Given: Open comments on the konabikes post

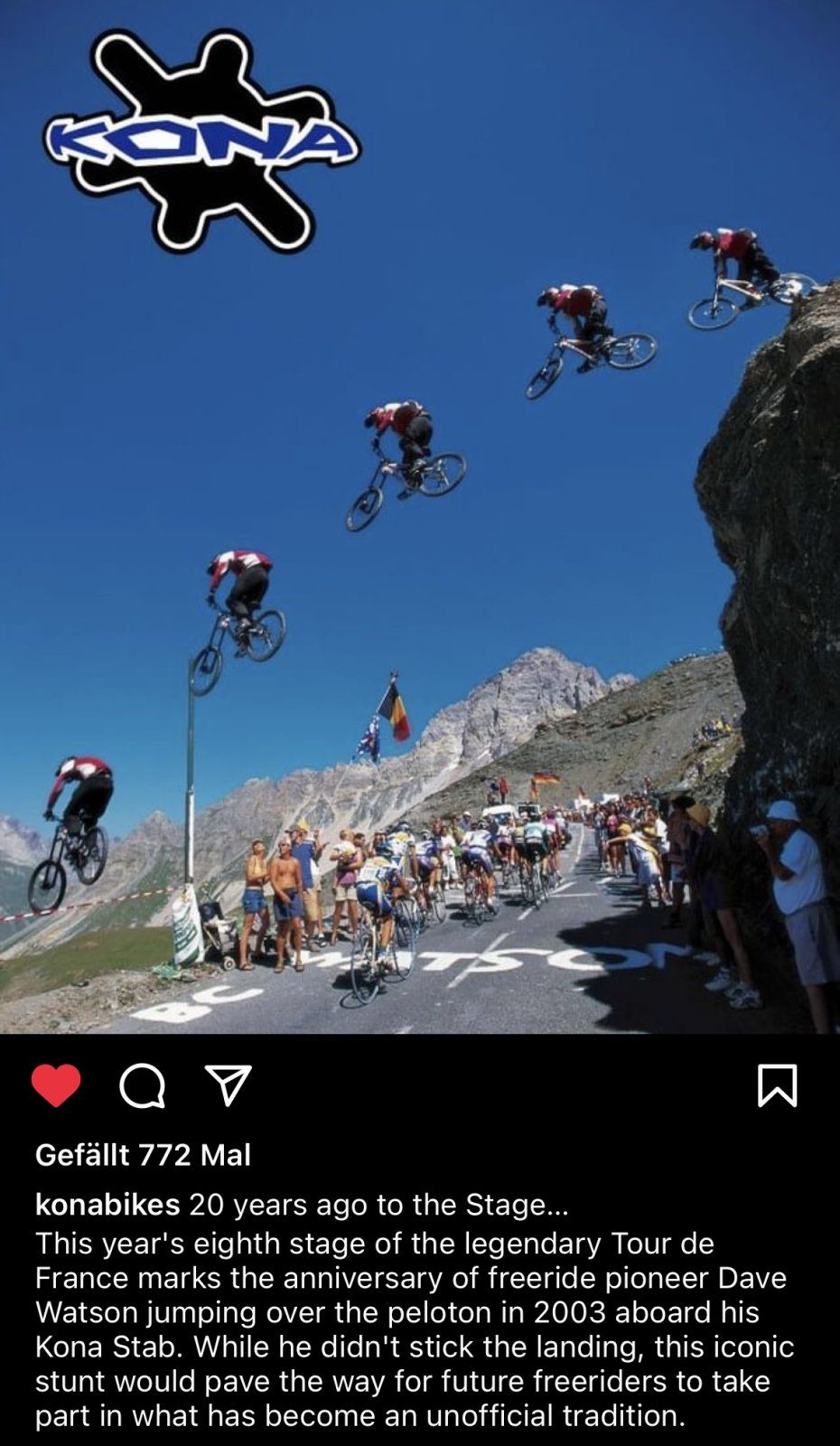Looking at the screenshot, I should coord(142,1085).
